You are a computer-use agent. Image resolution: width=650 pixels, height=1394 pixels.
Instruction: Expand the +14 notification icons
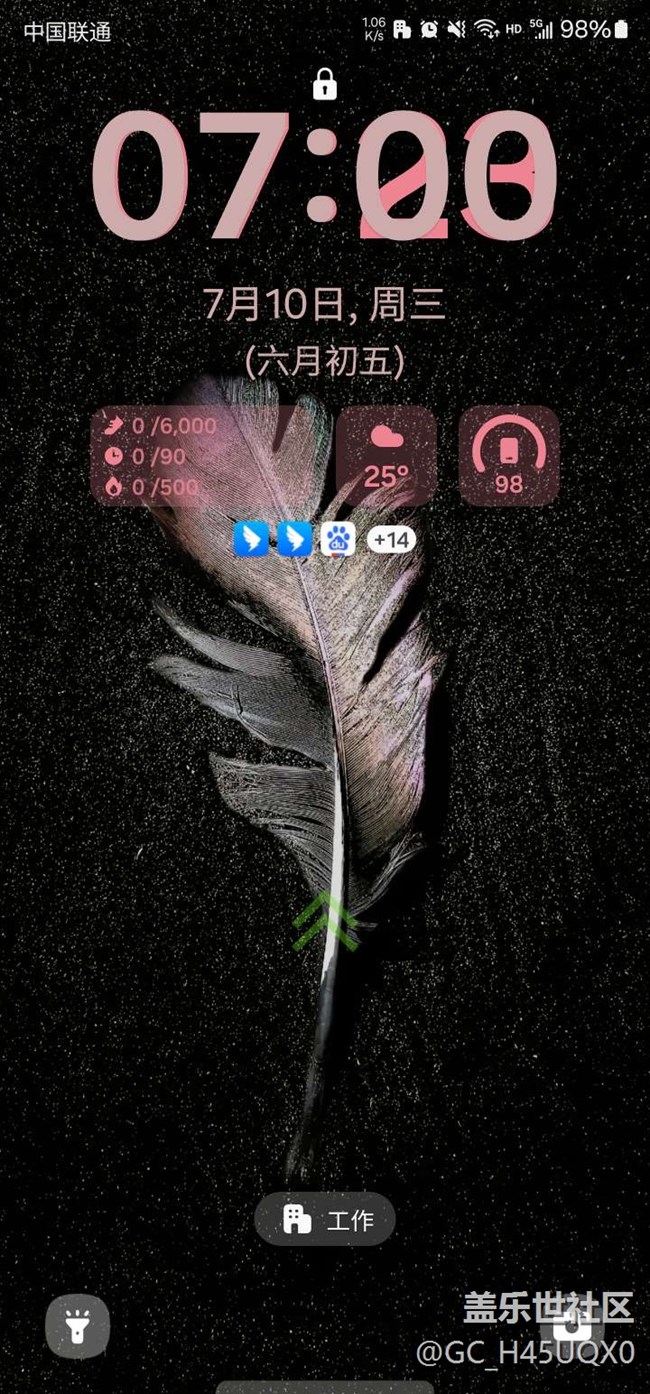coord(391,540)
